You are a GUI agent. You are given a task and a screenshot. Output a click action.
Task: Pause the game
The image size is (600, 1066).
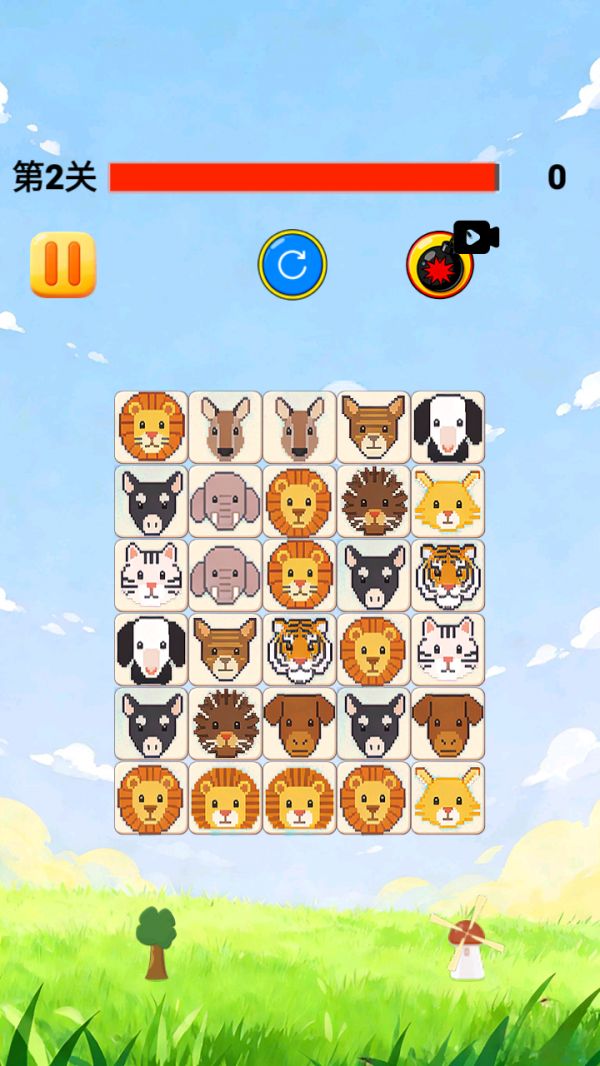(x=62, y=265)
